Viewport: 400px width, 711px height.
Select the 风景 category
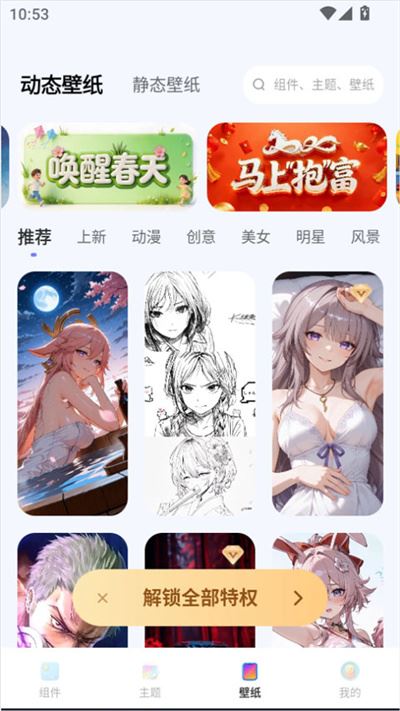coord(366,237)
